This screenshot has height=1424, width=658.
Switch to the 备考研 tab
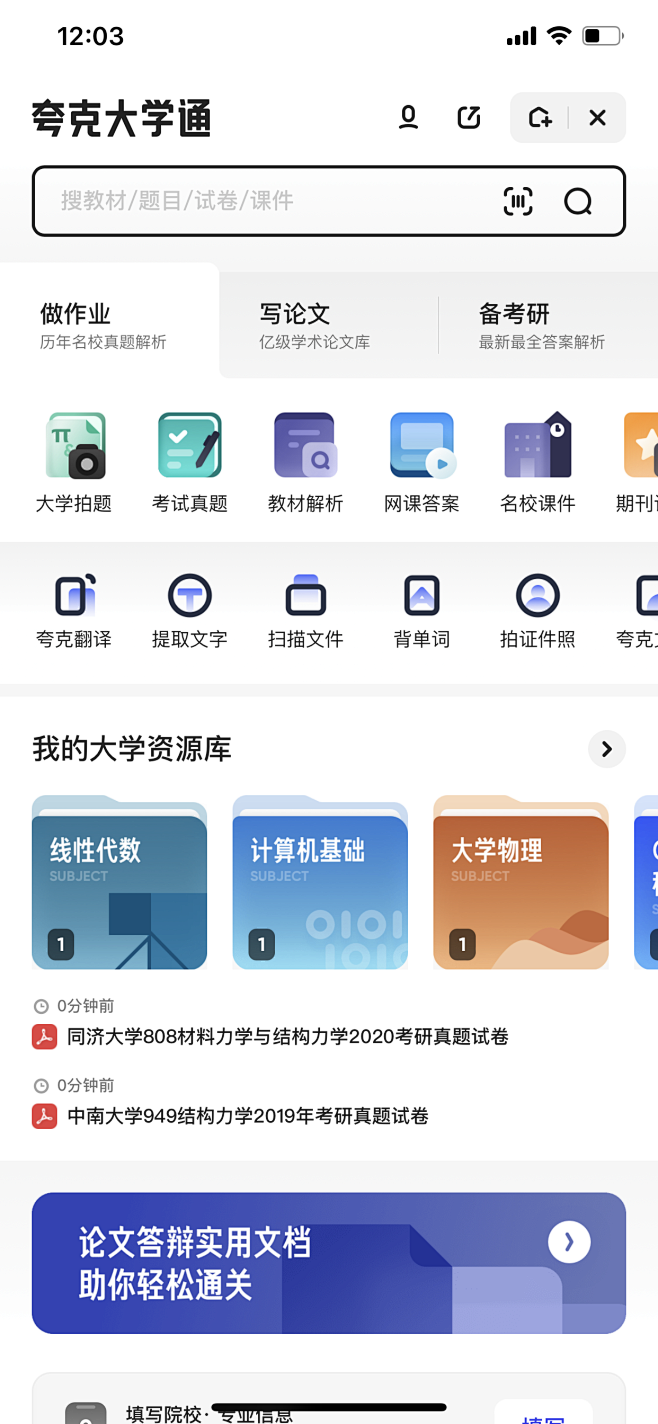coord(542,325)
